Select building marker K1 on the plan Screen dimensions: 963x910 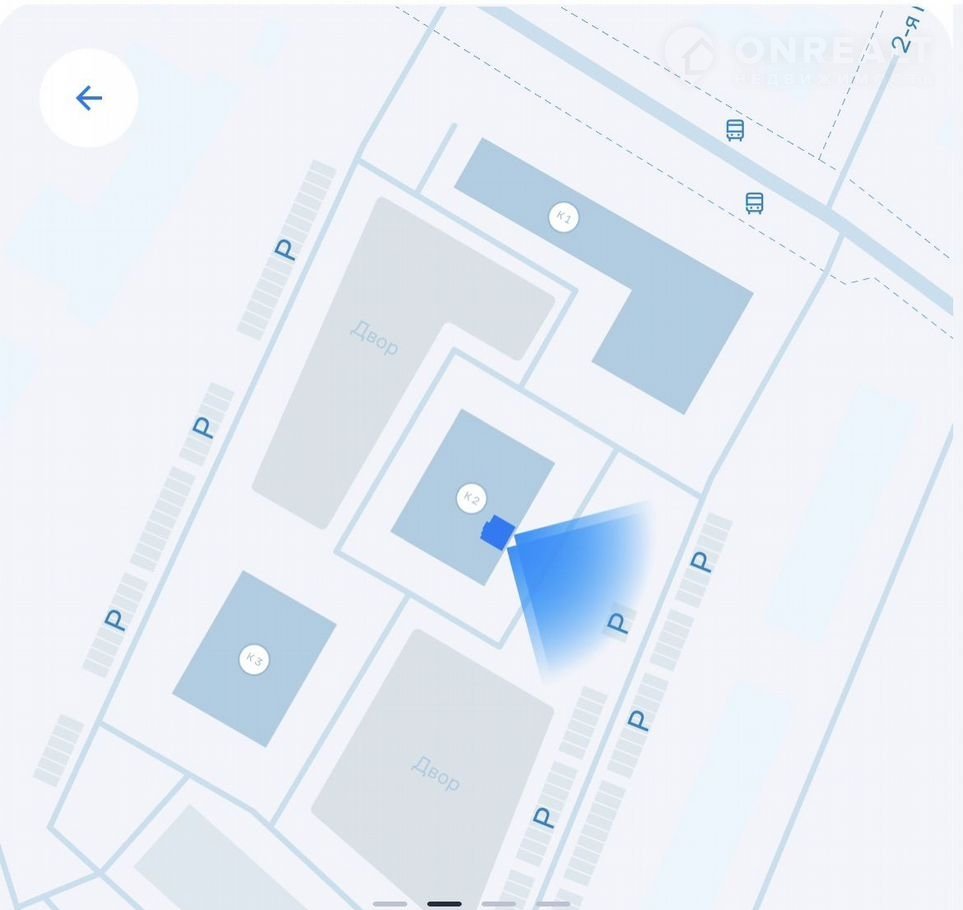click(x=564, y=217)
